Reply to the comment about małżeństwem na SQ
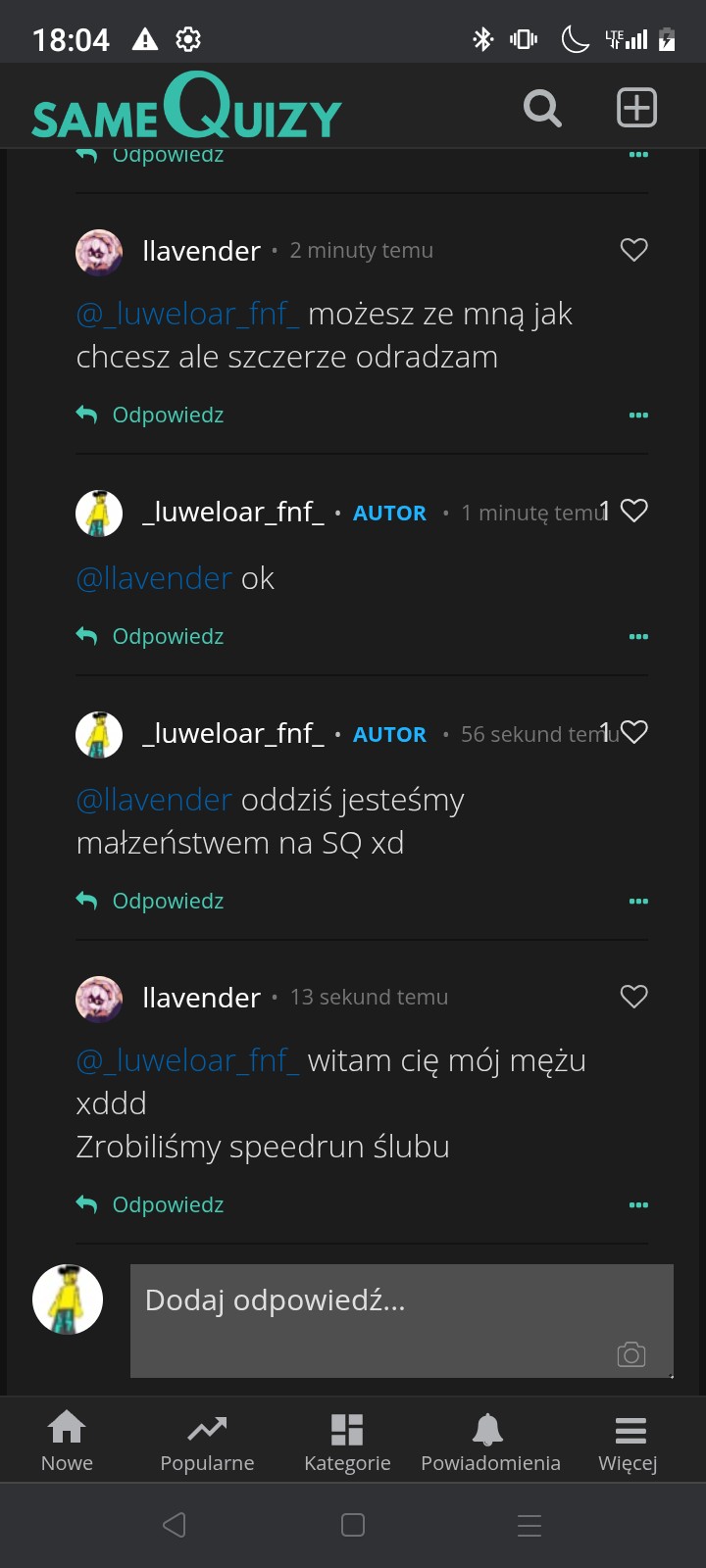 pos(152,902)
